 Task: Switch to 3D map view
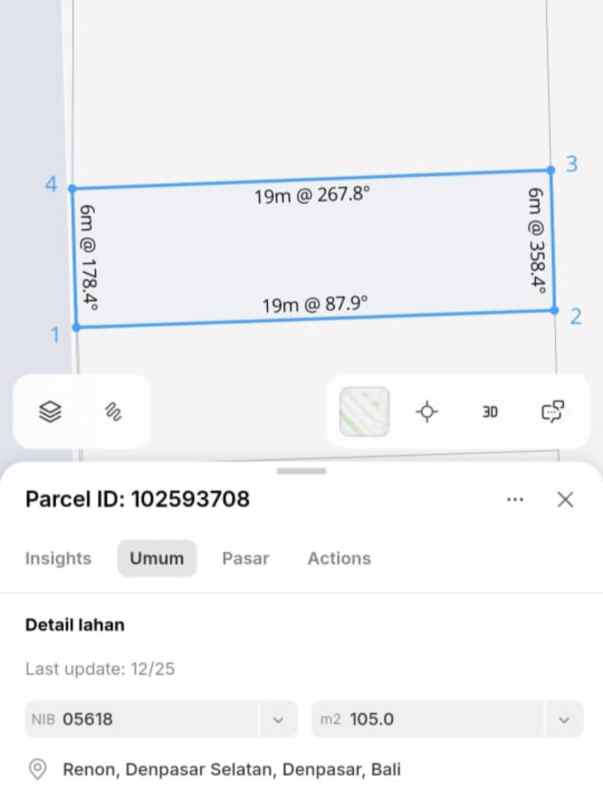tap(490, 411)
